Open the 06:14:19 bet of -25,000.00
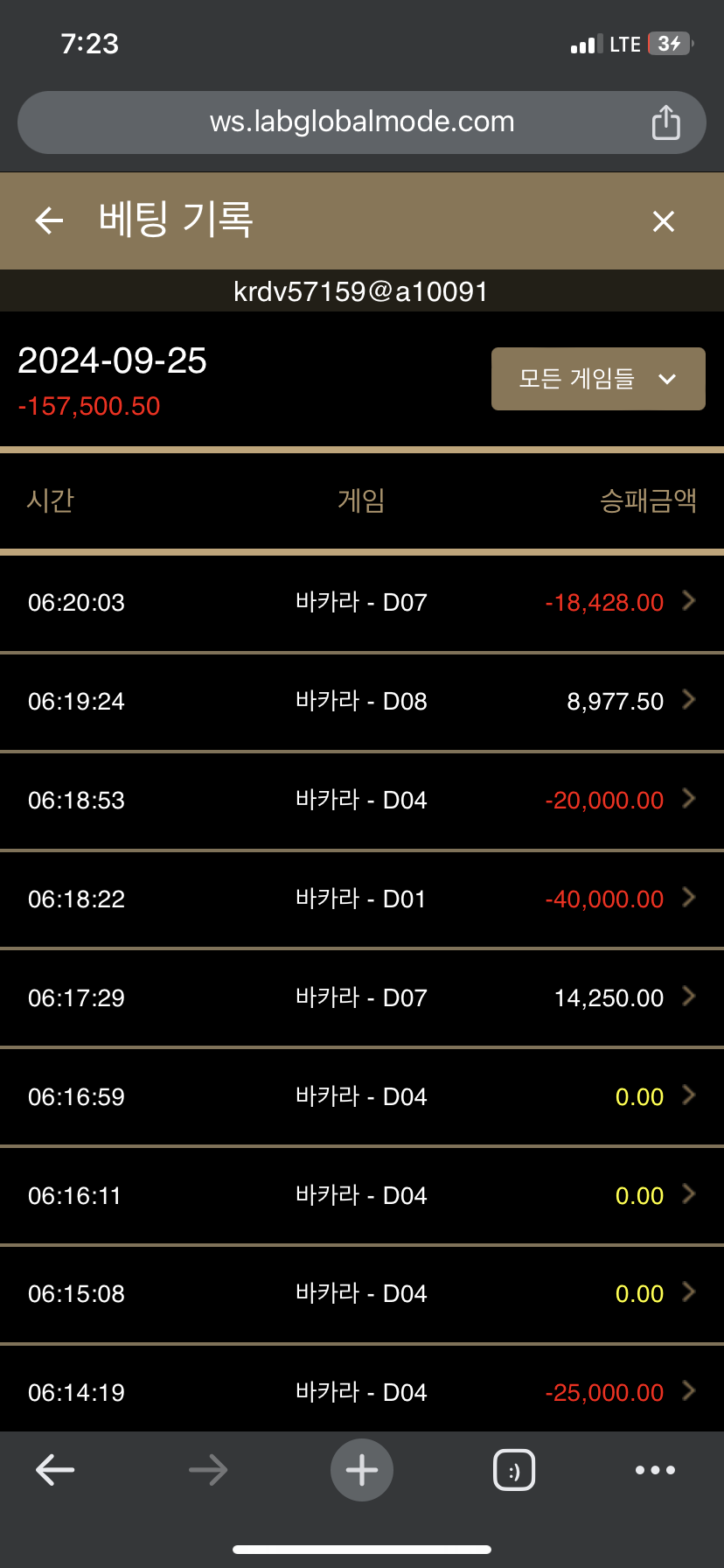The height and width of the screenshot is (1568, 724). [362, 1389]
